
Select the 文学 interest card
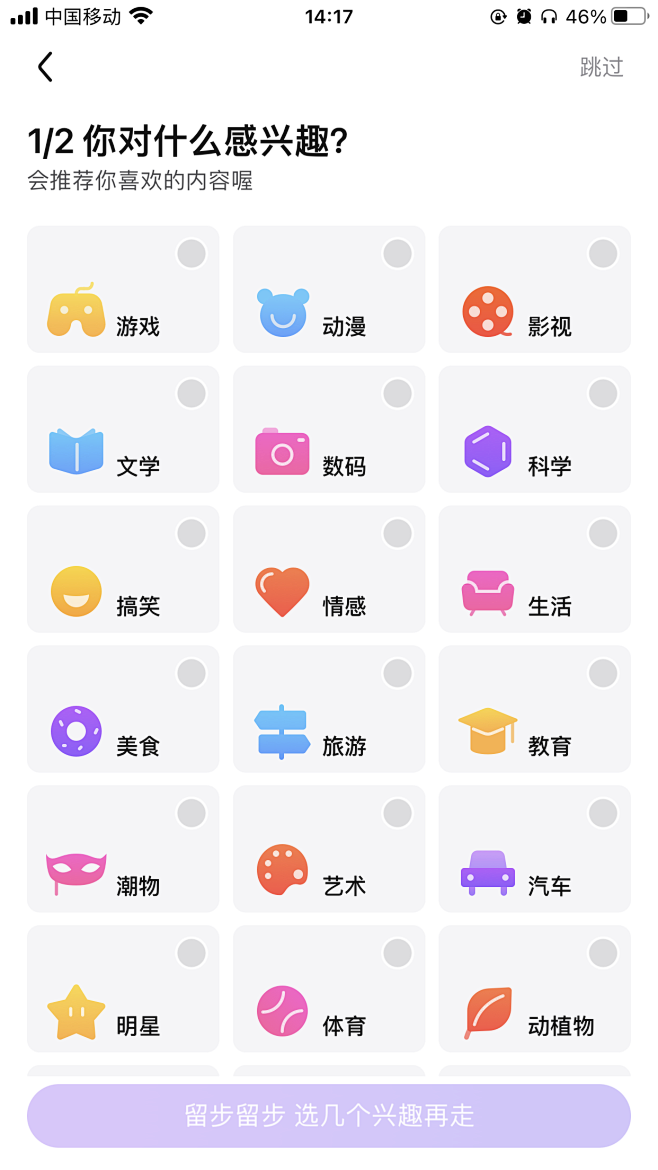click(123, 429)
